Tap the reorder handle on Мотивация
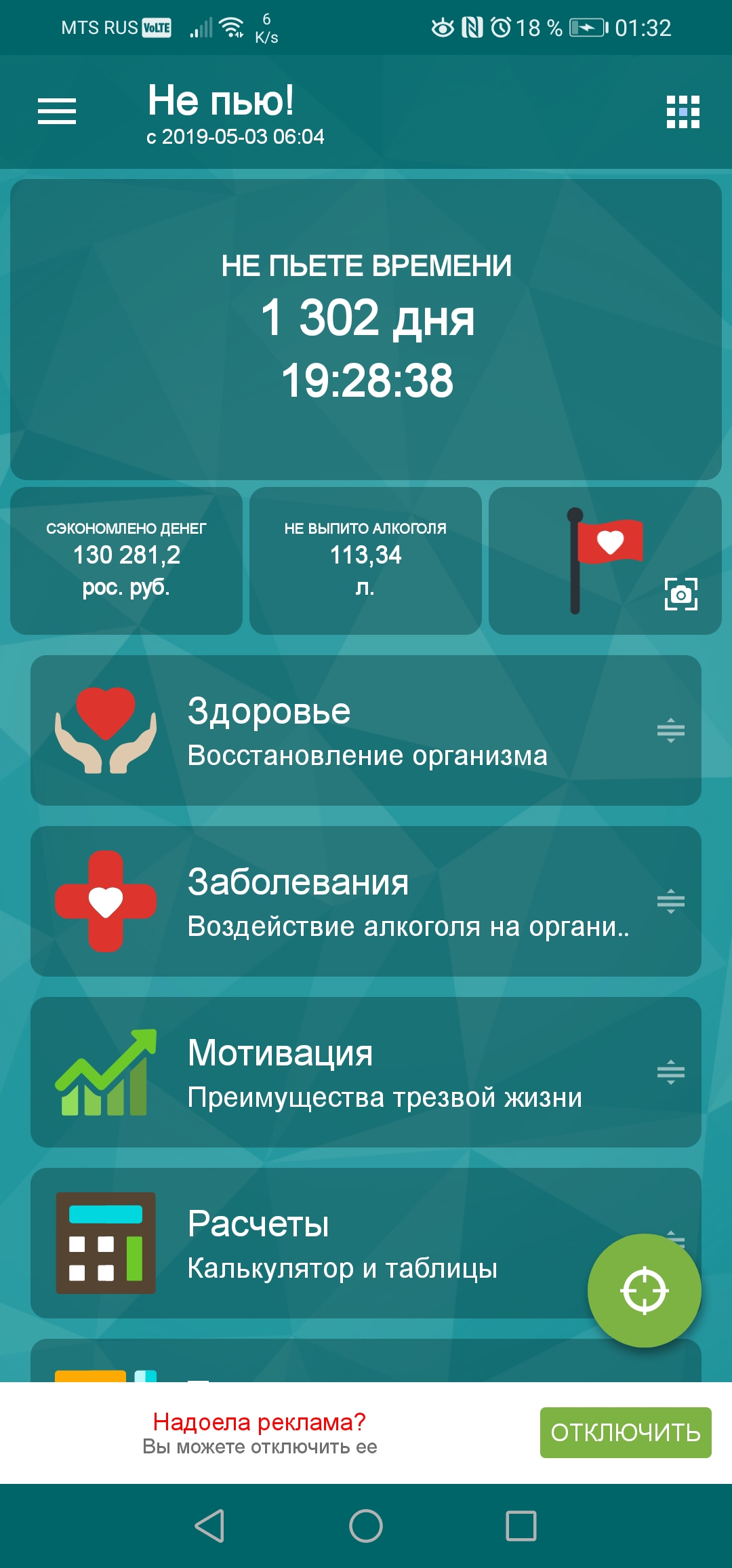 670,1072
